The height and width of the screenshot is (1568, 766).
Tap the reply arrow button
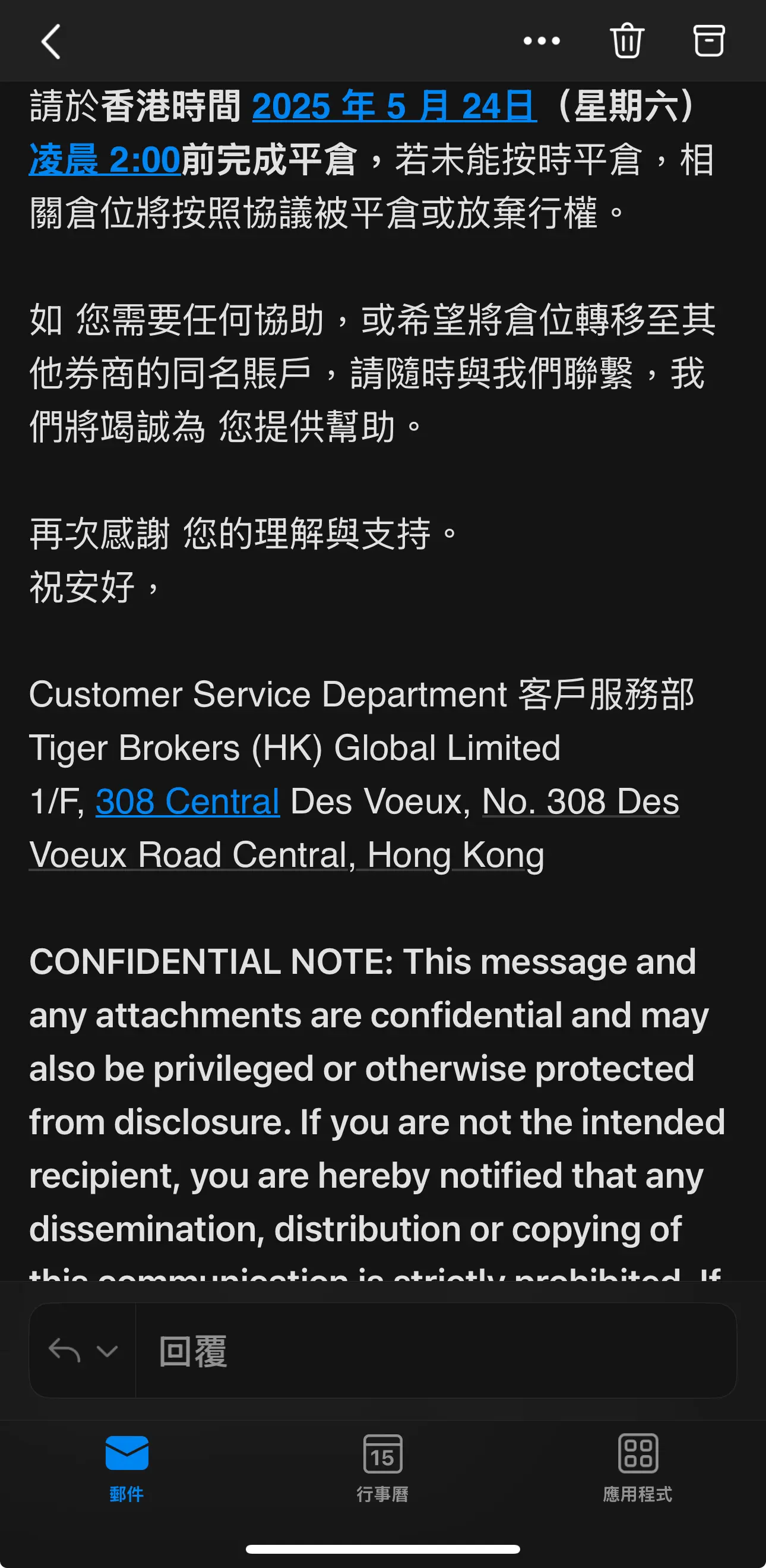(65, 1351)
